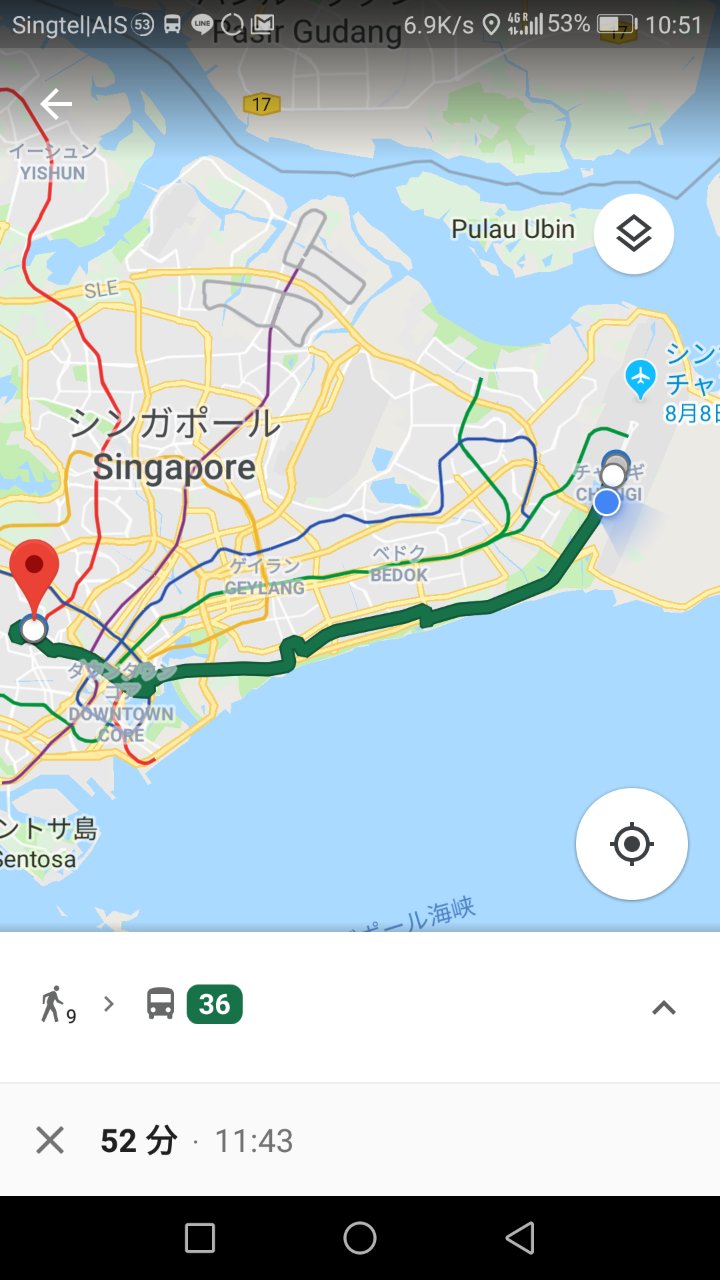Close the 52 分 route preview
Image resolution: width=720 pixels, height=1280 pixels.
click(x=50, y=1140)
